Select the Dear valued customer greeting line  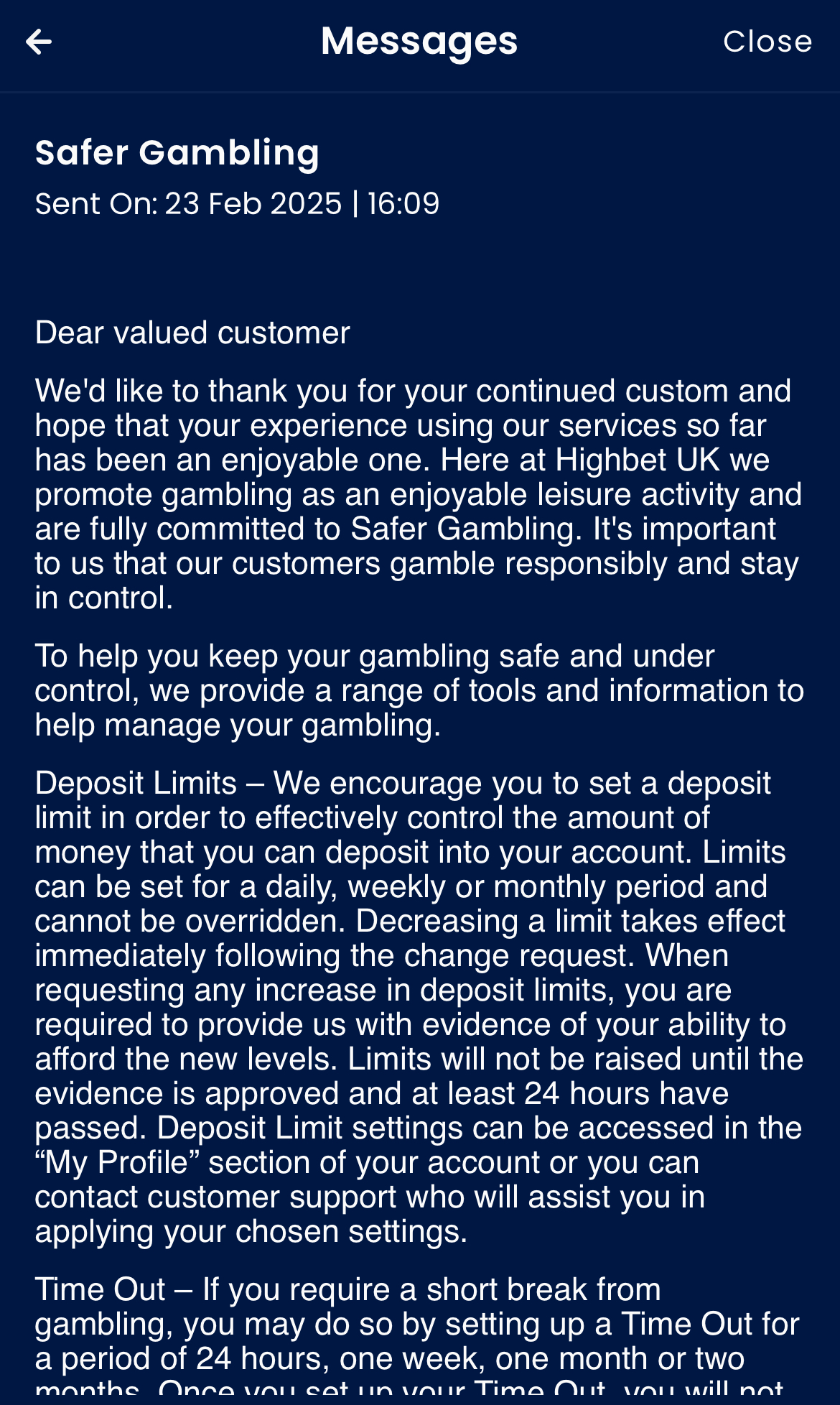coord(192,332)
